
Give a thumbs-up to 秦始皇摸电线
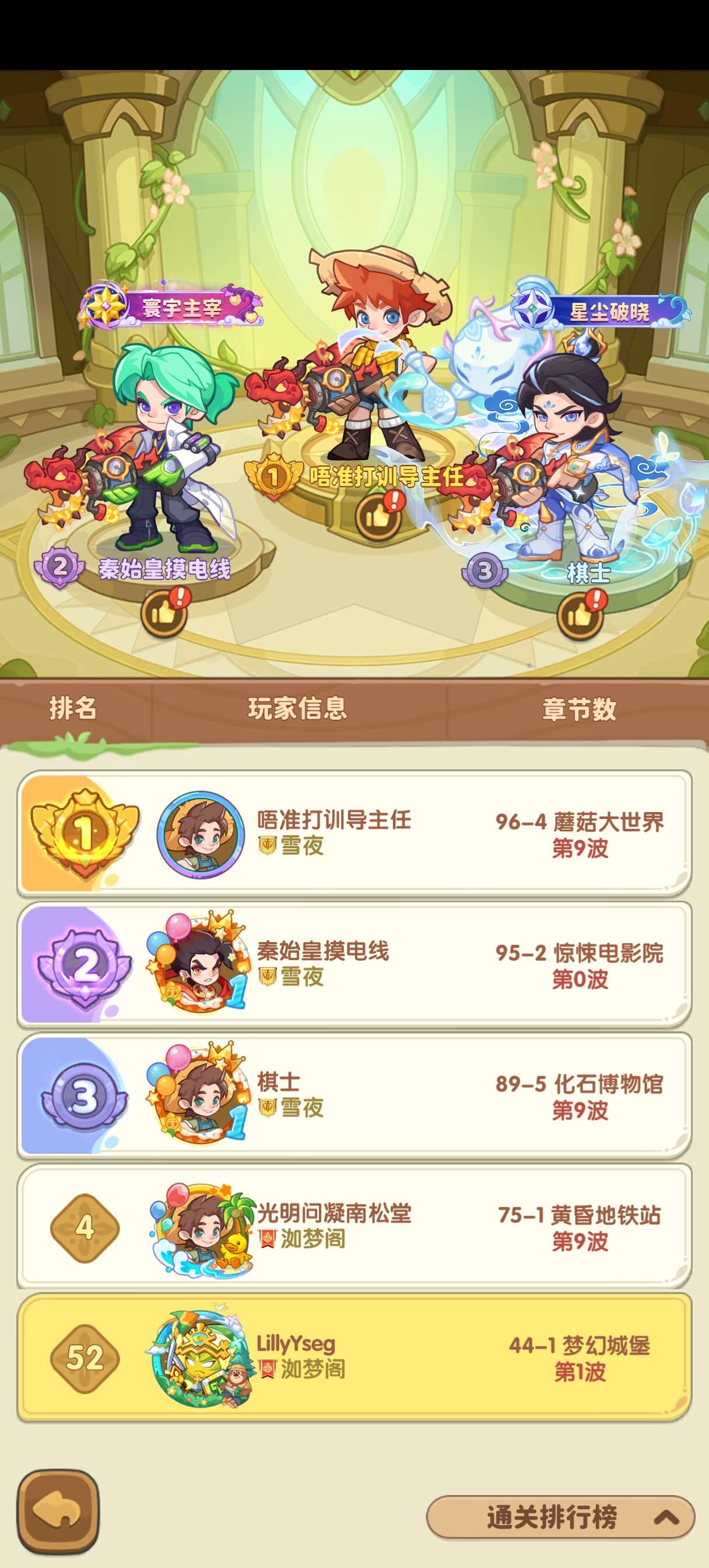[164, 613]
